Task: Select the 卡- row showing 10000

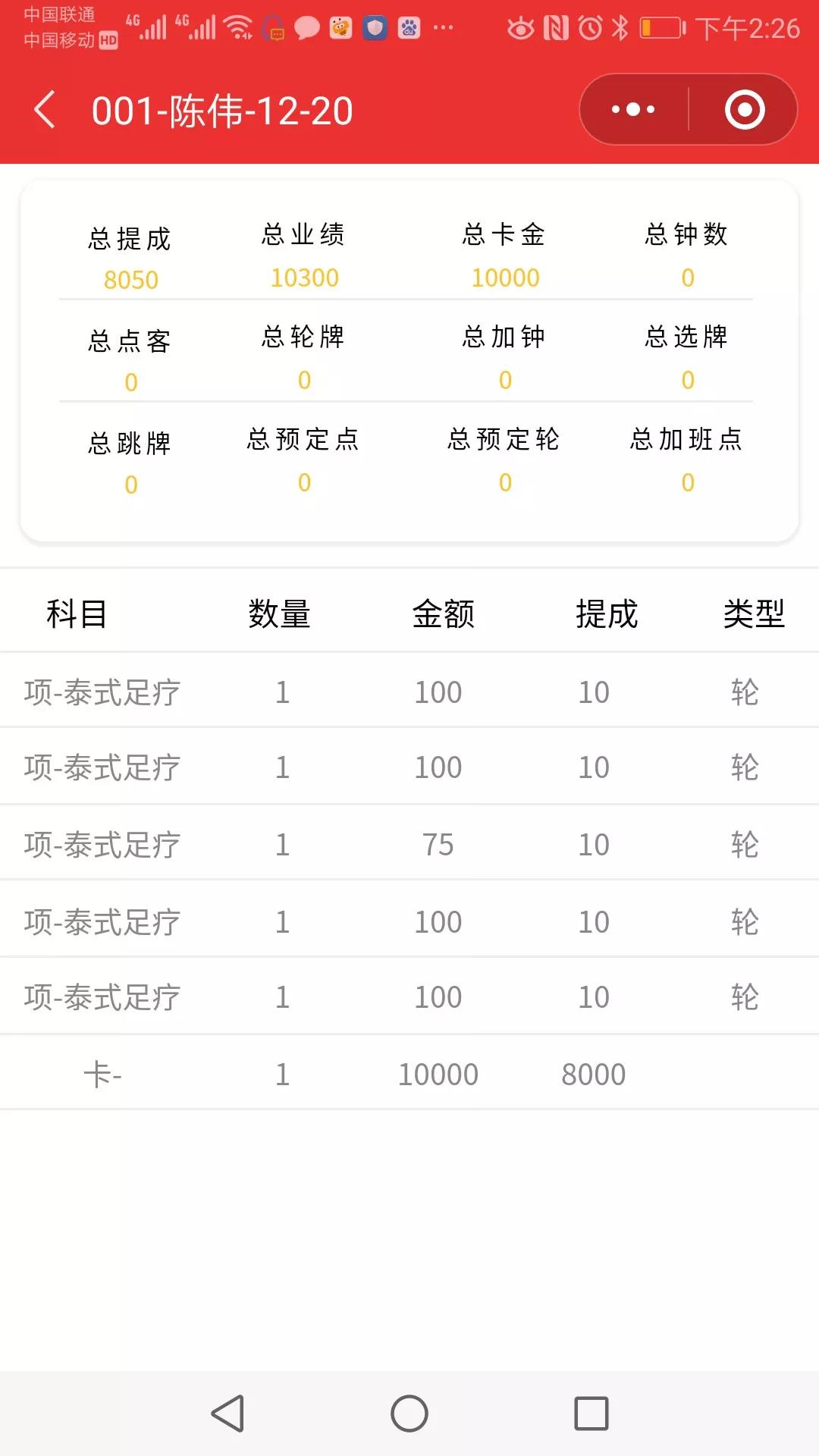Action: pyautogui.click(x=409, y=1073)
